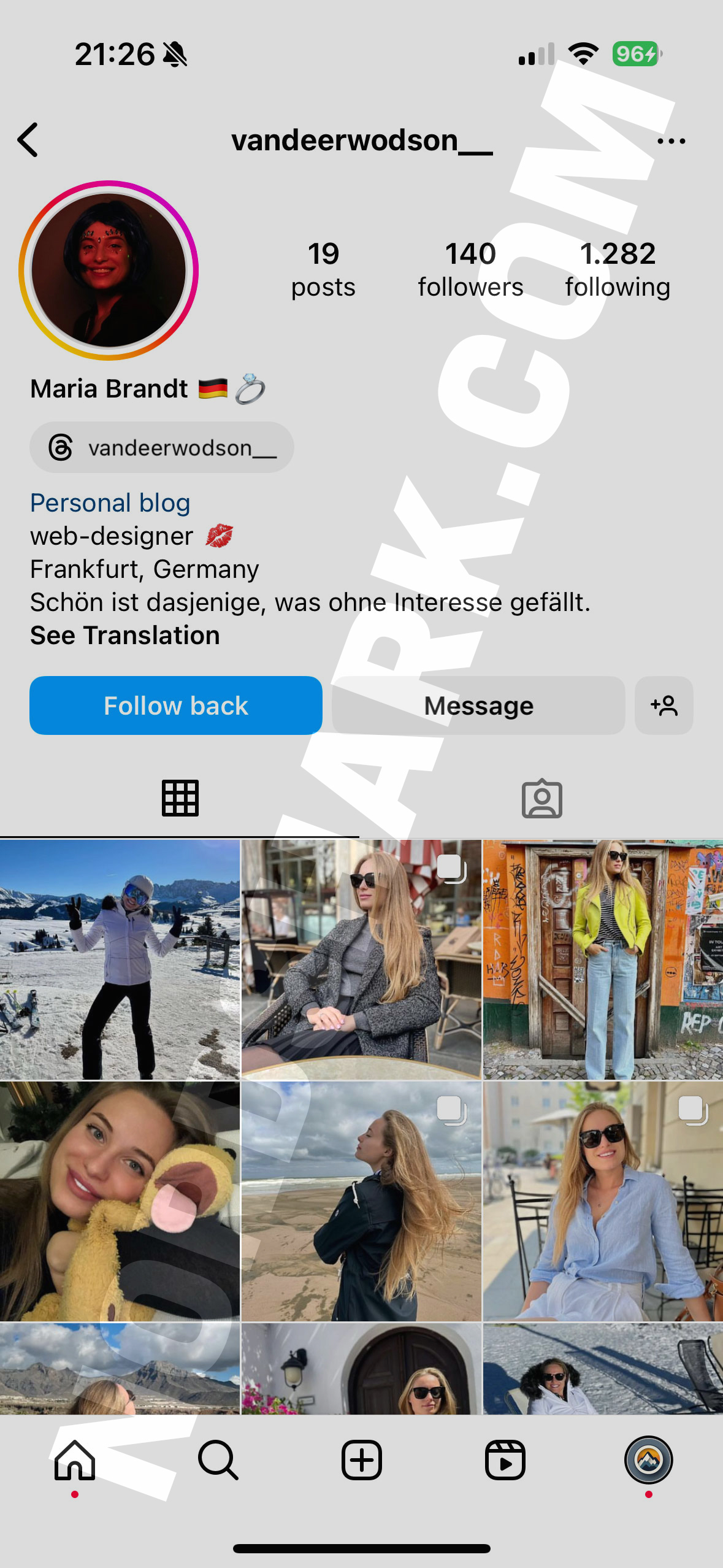Open the followers list

click(x=470, y=270)
